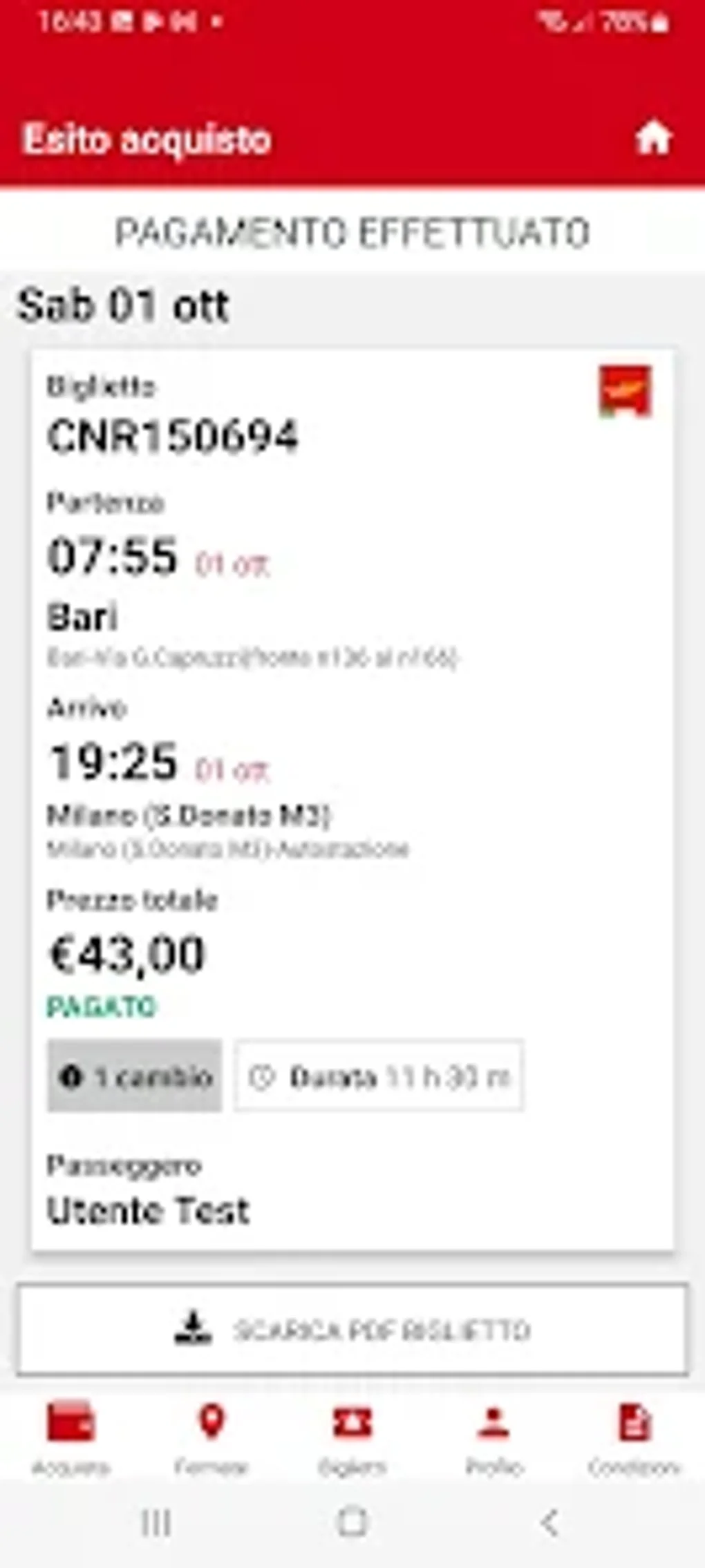The width and height of the screenshot is (705, 1568).
Task: Switch to the Acquista tab
Action: 70,1439
